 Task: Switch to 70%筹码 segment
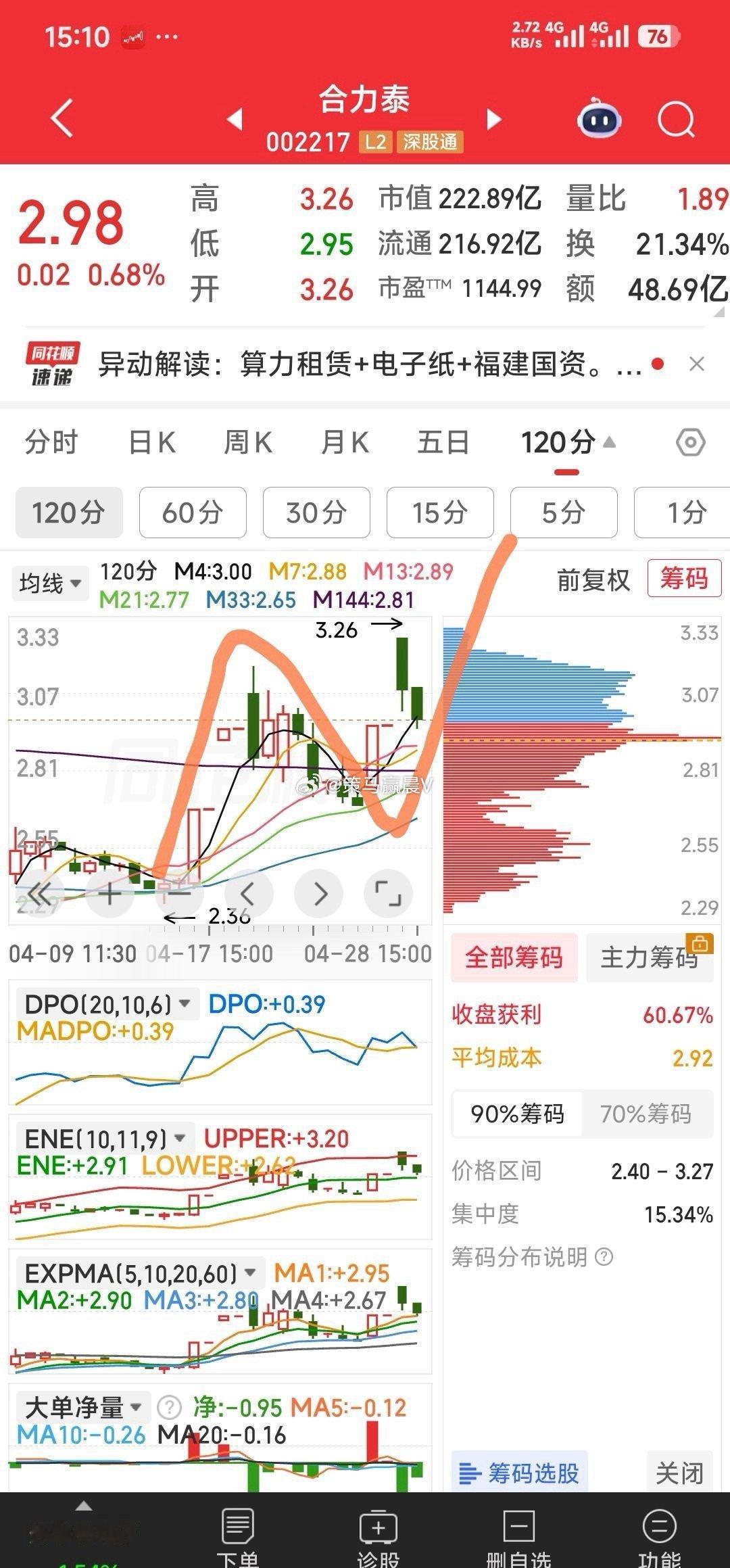(646, 1114)
